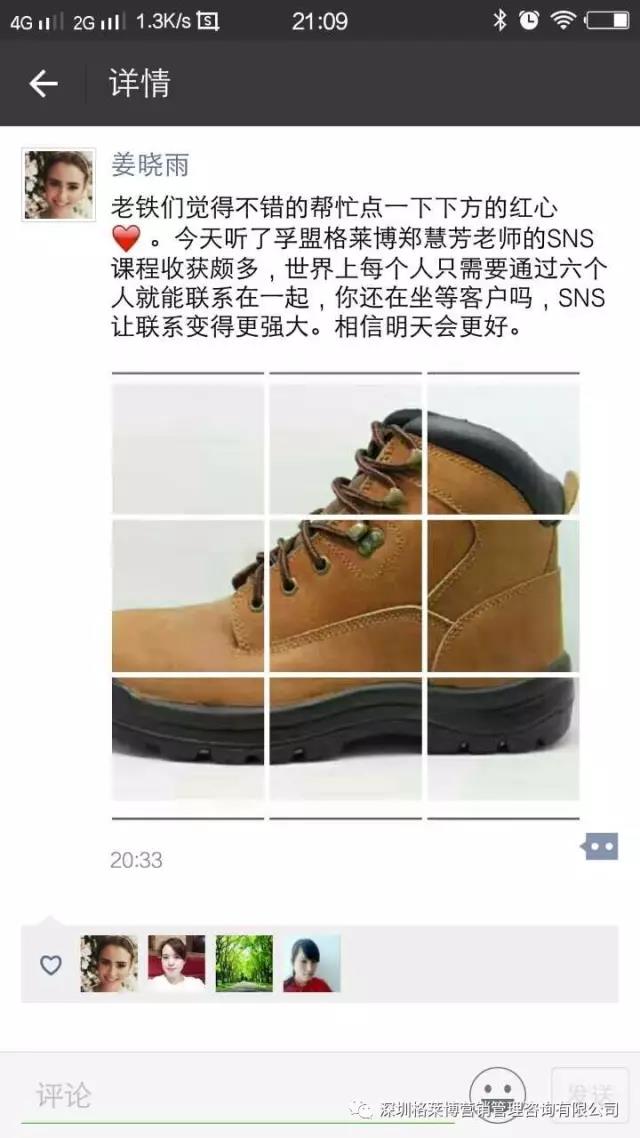Go back from the 详情 screen

[43, 84]
